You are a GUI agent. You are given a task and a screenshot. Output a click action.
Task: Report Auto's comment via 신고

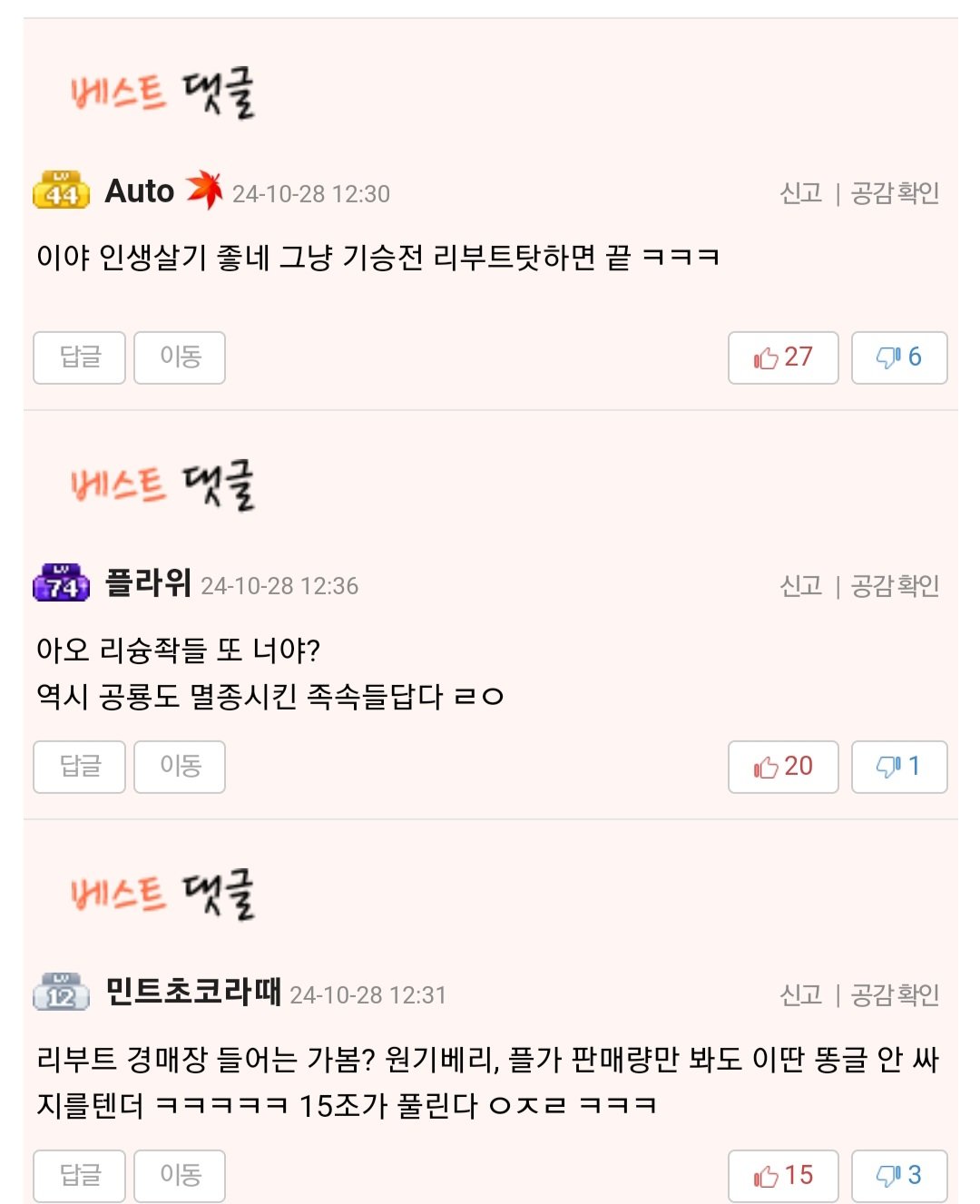[800, 193]
